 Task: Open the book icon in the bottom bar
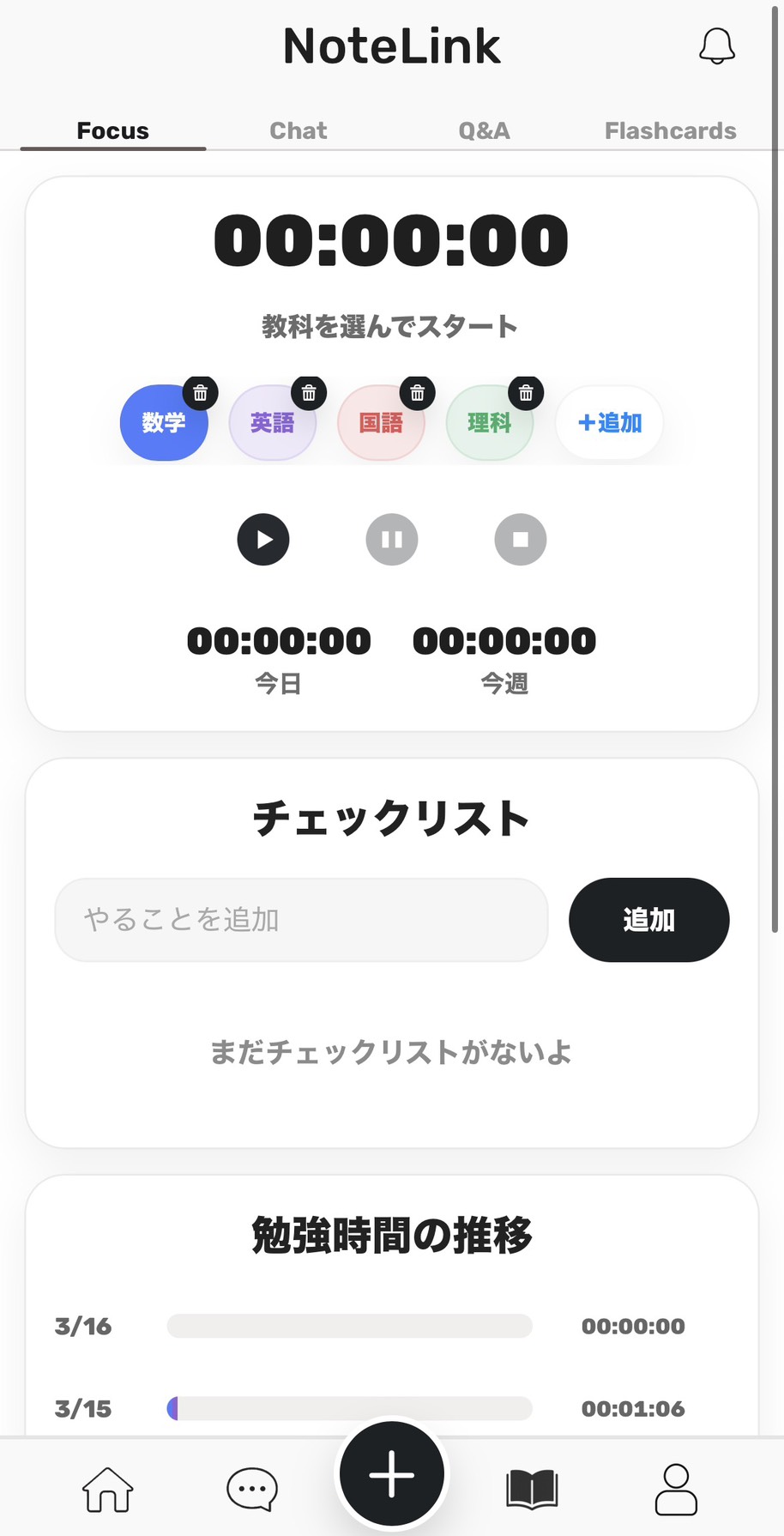click(x=533, y=1489)
